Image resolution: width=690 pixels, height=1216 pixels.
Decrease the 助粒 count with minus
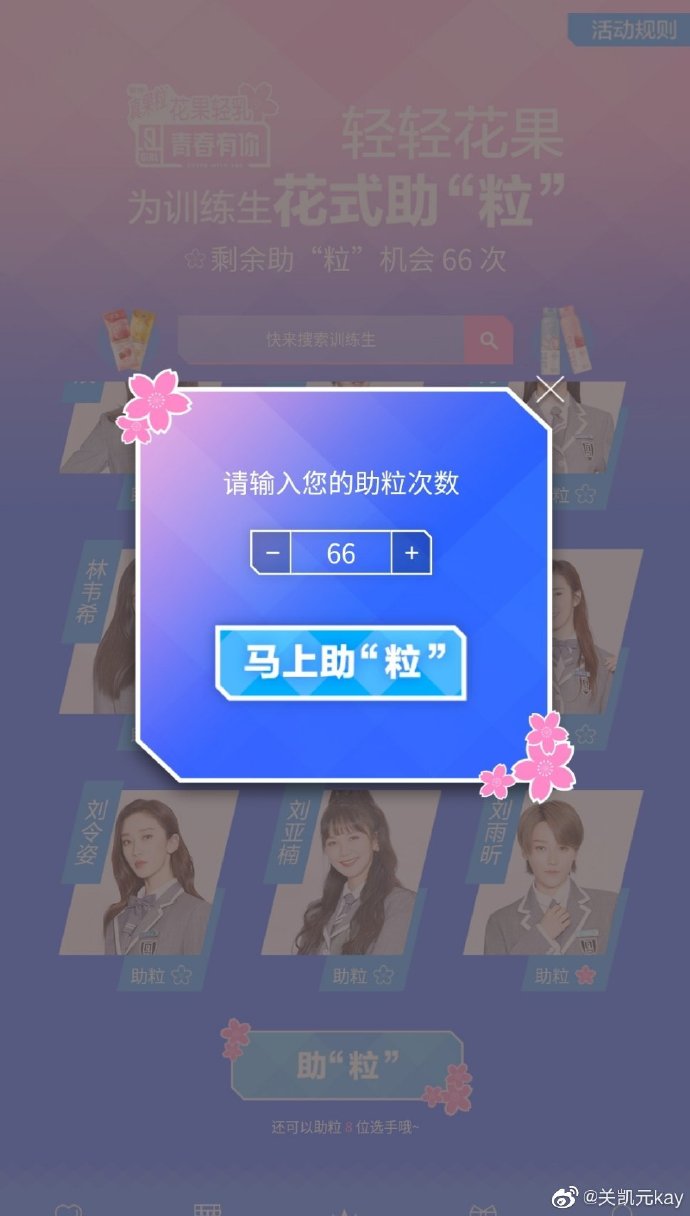click(272, 553)
